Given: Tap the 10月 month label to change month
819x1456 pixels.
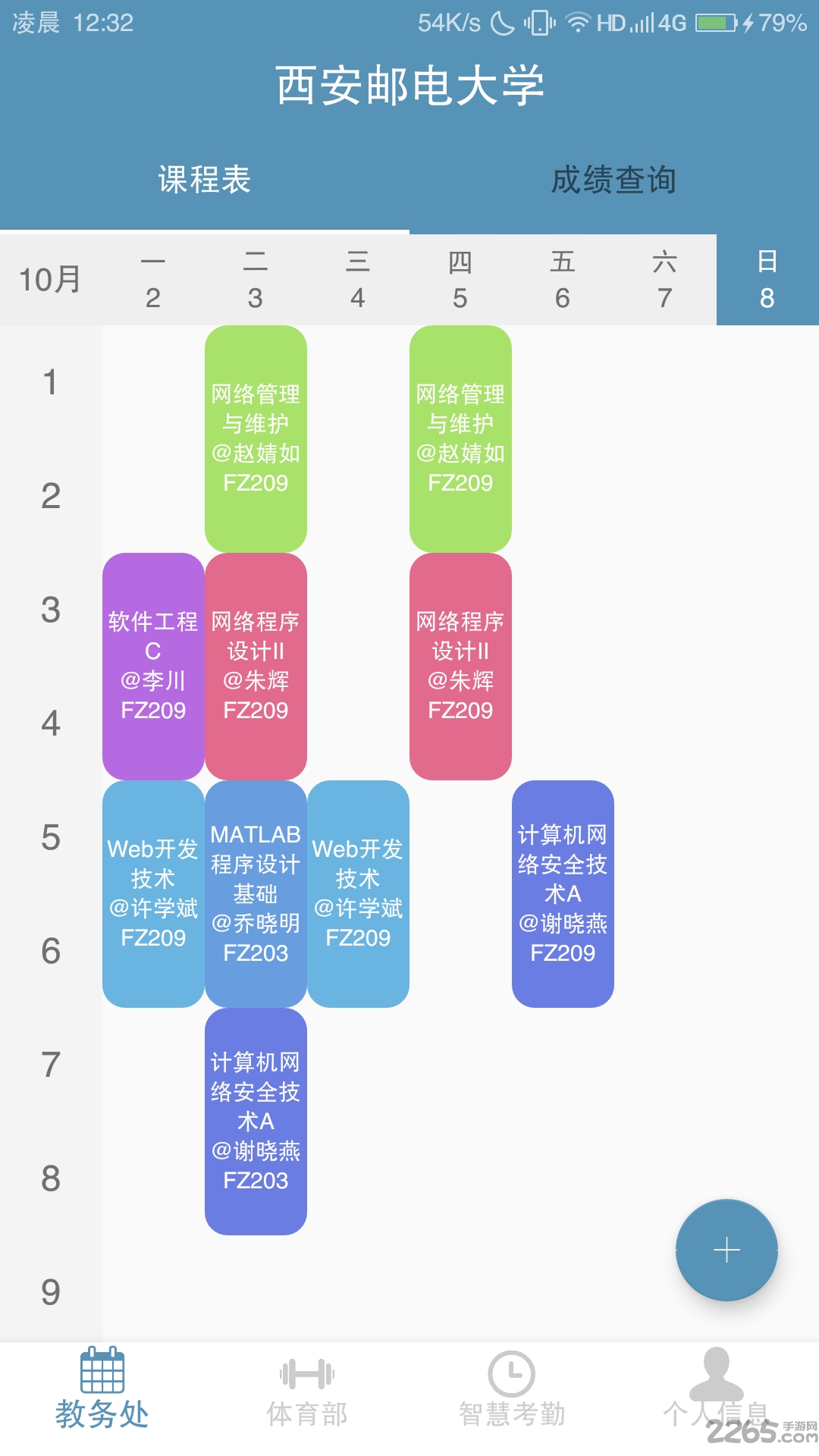Looking at the screenshot, I should [51, 279].
